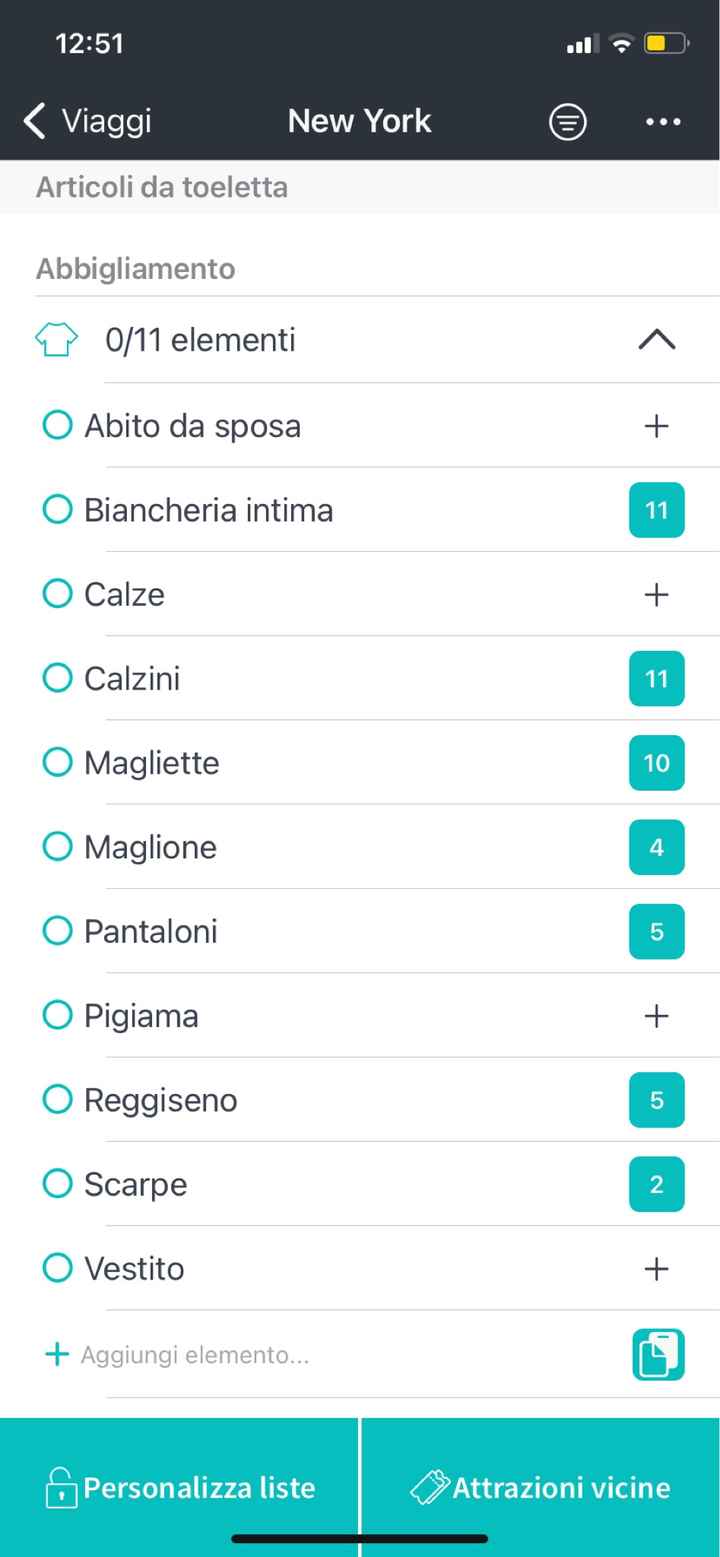Mark Calzini as packed
Screen dimensions: 720x1557
coord(57,678)
